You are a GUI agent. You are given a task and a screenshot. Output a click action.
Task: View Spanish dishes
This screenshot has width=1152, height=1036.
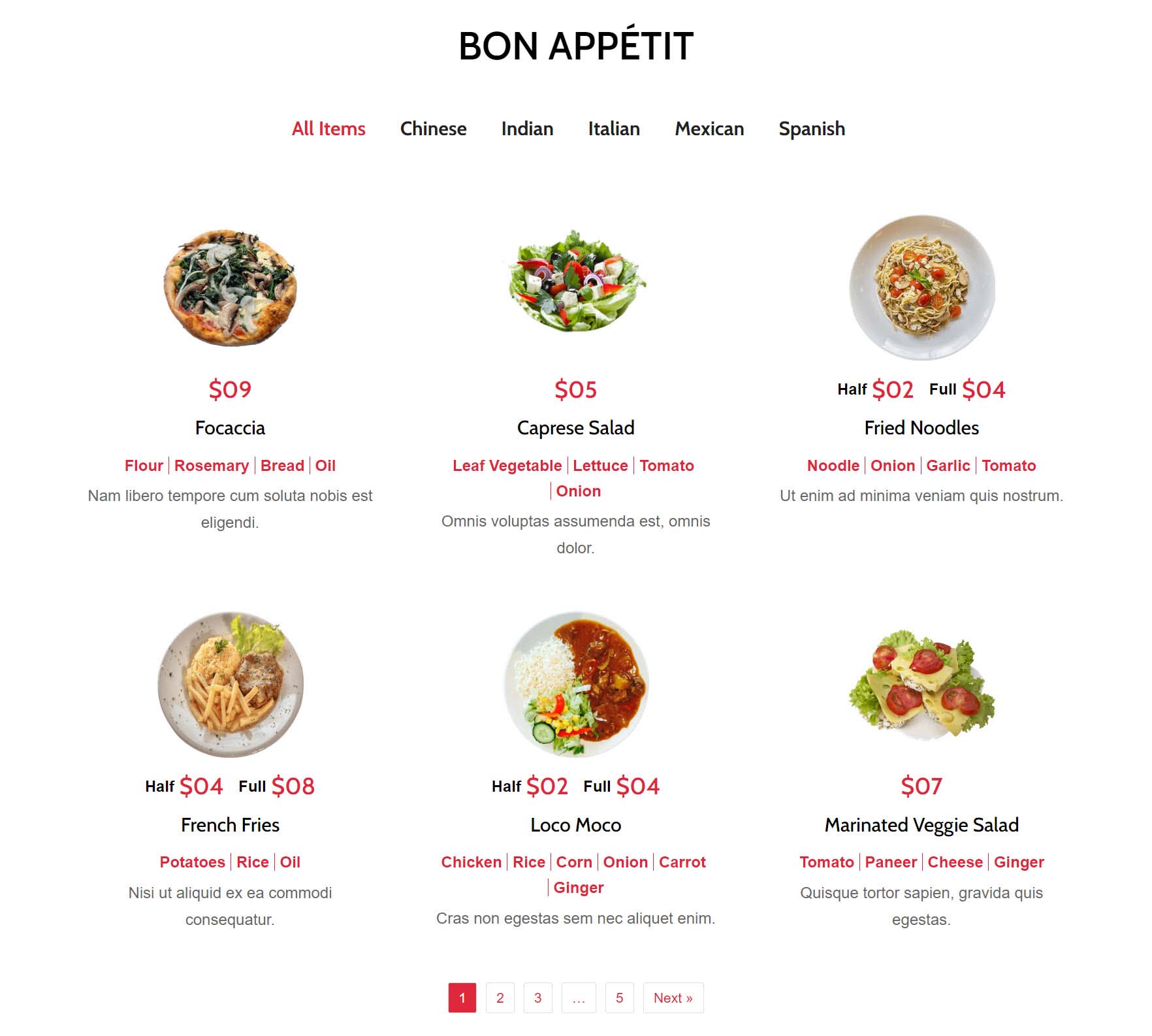point(811,129)
